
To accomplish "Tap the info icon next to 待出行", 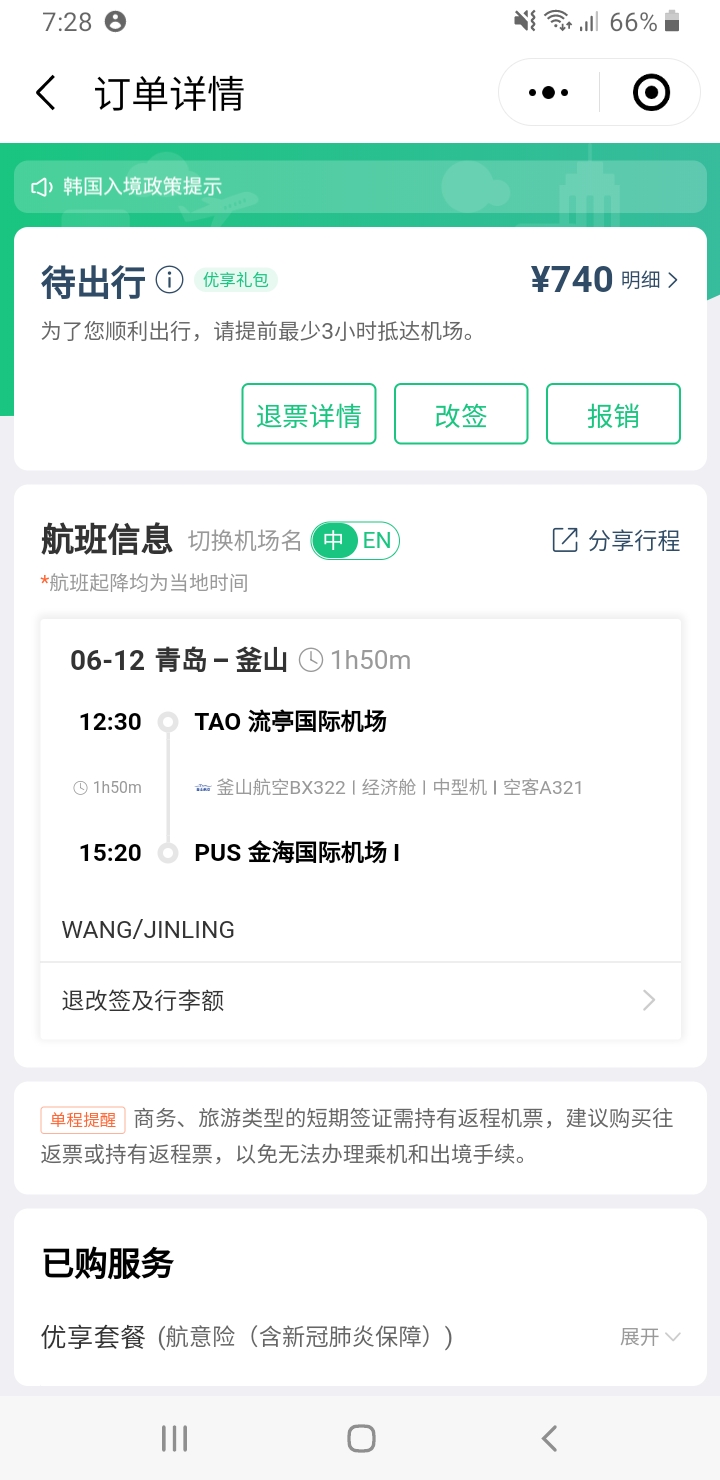I will pyautogui.click(x=169, y=280).
